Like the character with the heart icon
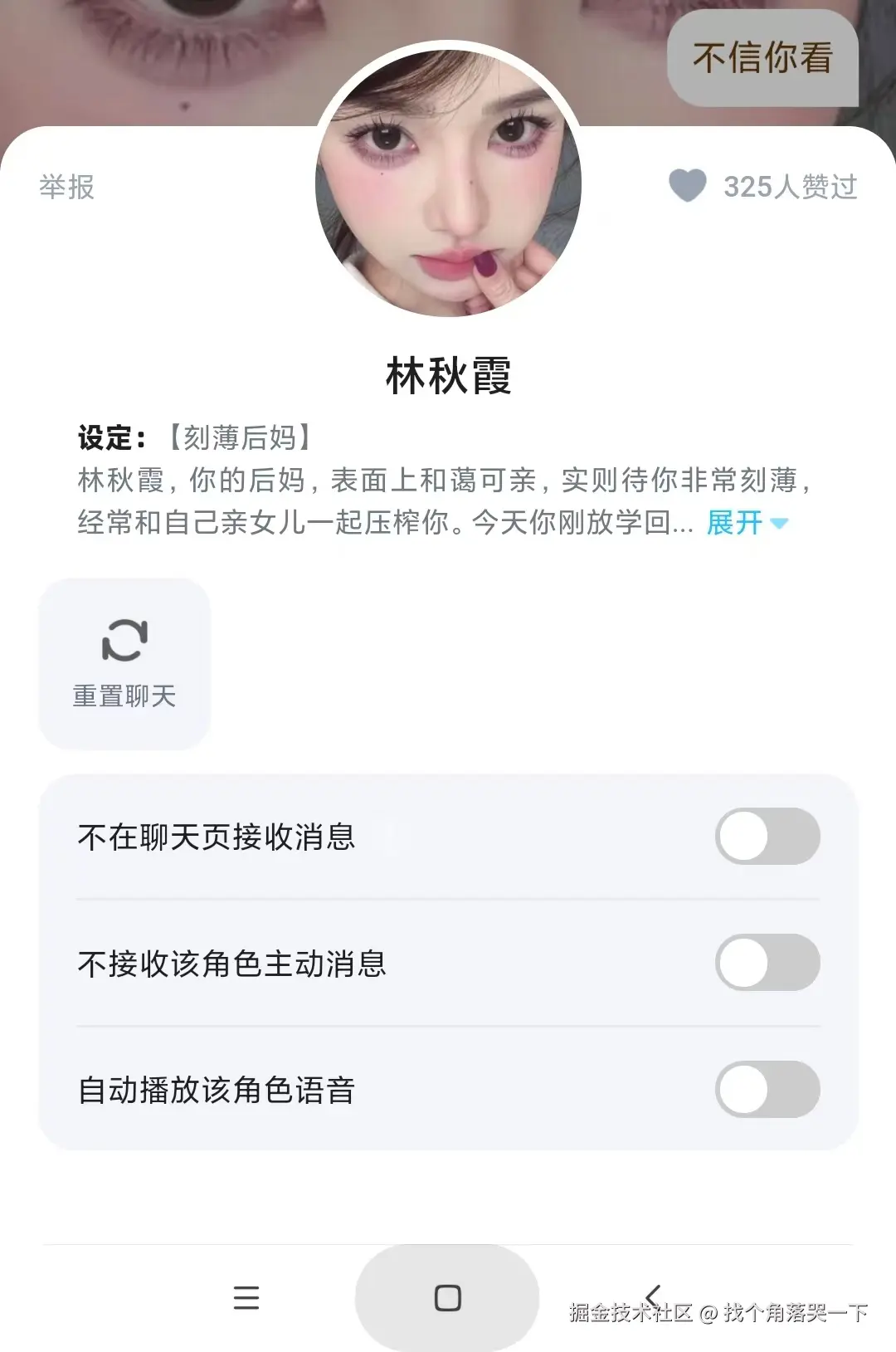 688,186
